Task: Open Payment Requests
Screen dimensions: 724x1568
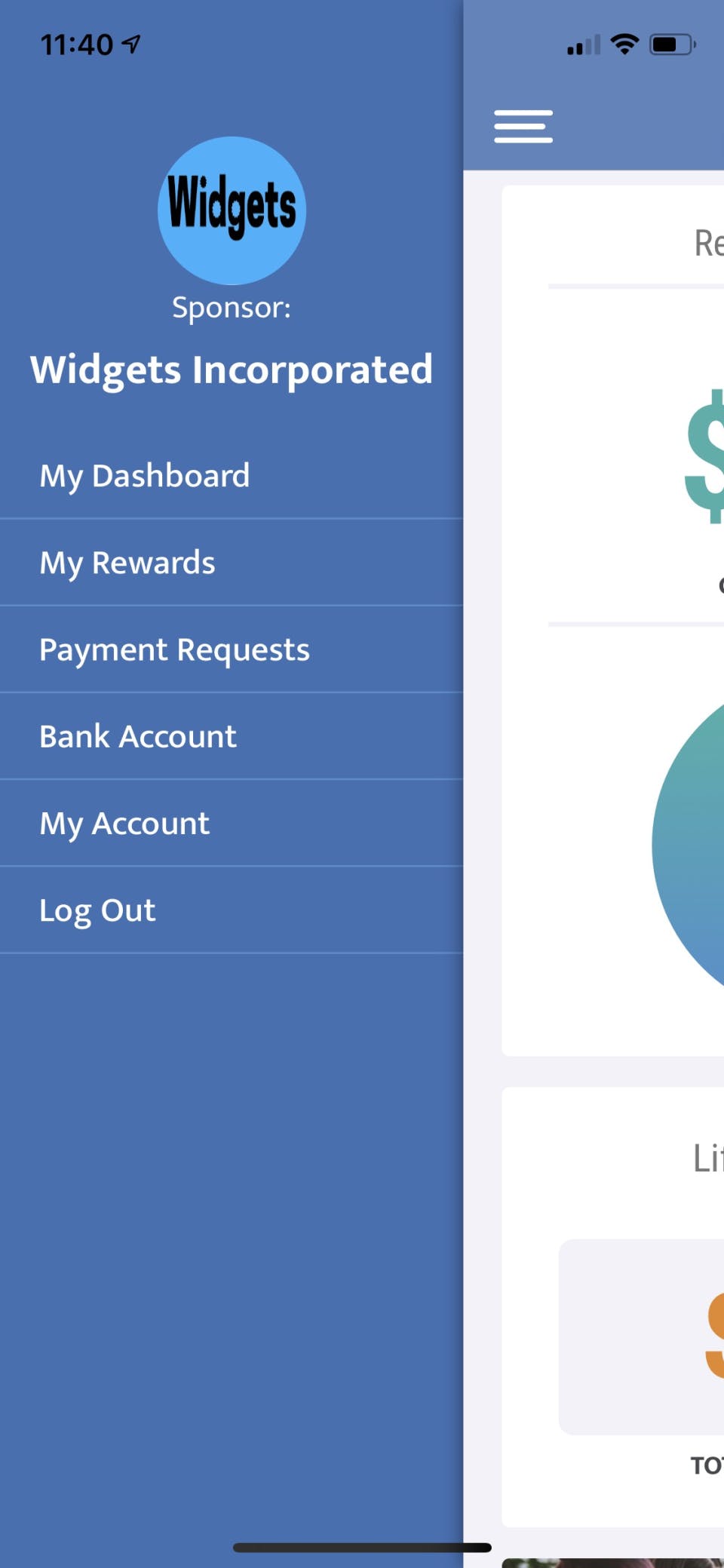Action: pos(174,649)
